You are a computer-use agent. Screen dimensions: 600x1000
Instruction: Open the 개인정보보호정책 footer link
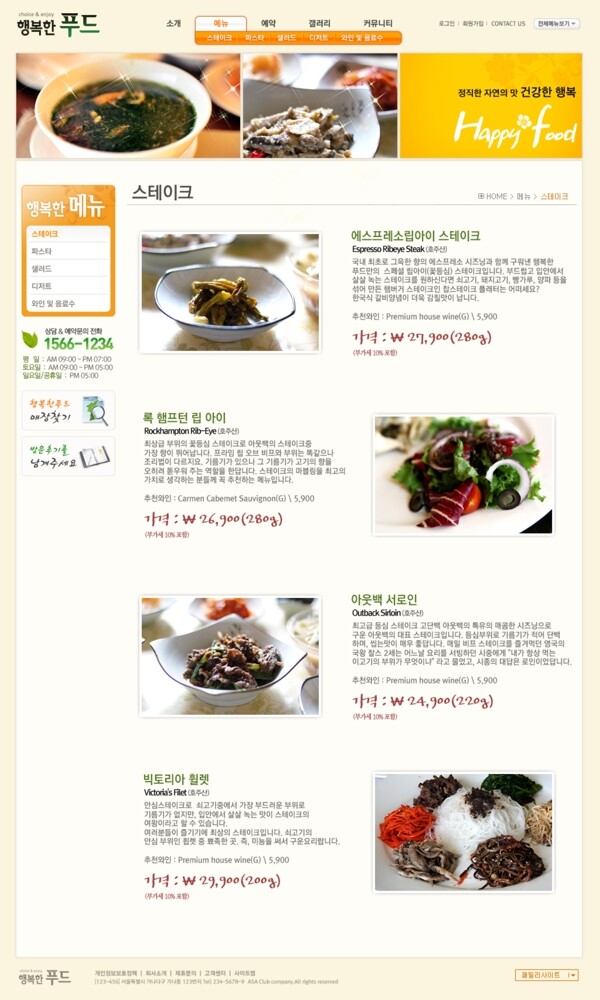click(x=115, y=972)
